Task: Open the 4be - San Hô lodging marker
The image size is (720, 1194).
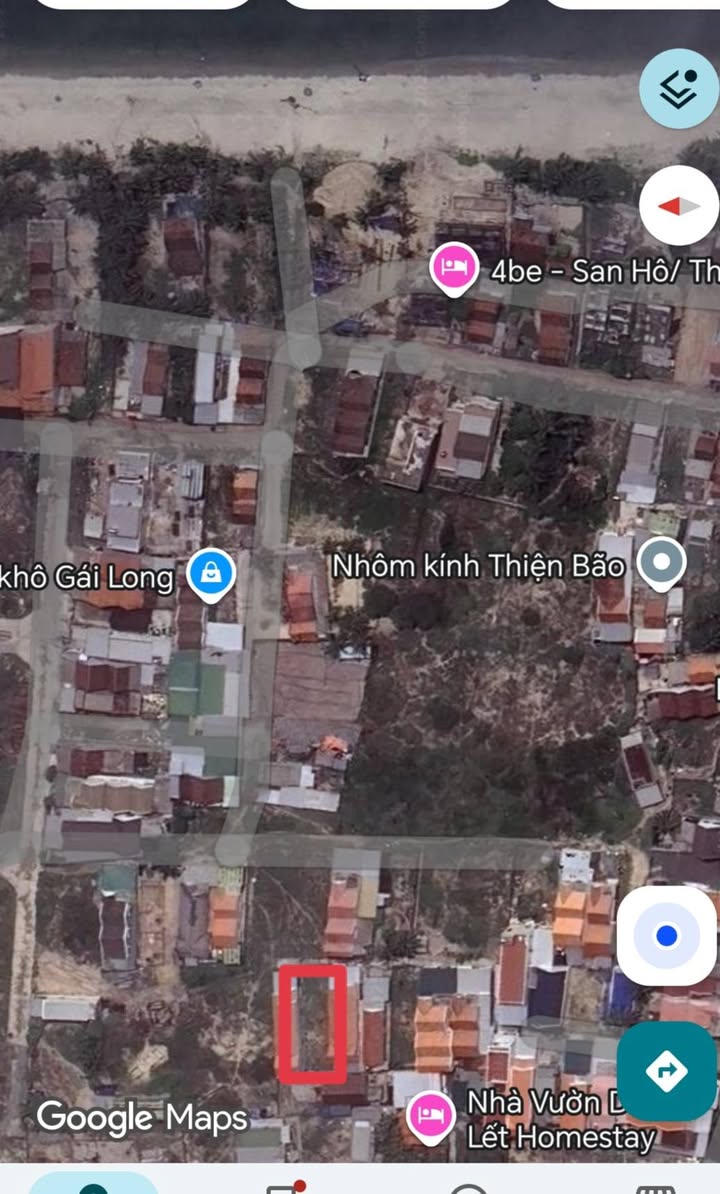Action: 454,269
